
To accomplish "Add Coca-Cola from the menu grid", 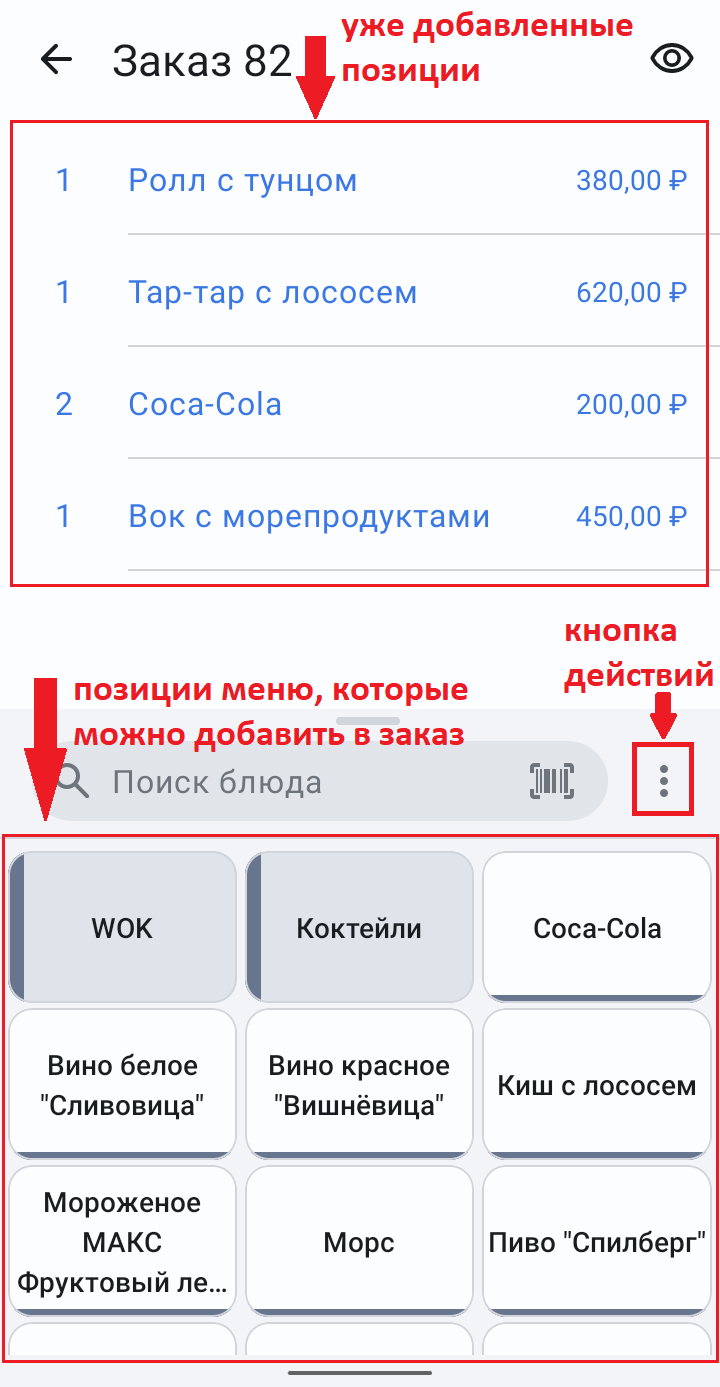I will pyautogui.click(x=598, y=928).
